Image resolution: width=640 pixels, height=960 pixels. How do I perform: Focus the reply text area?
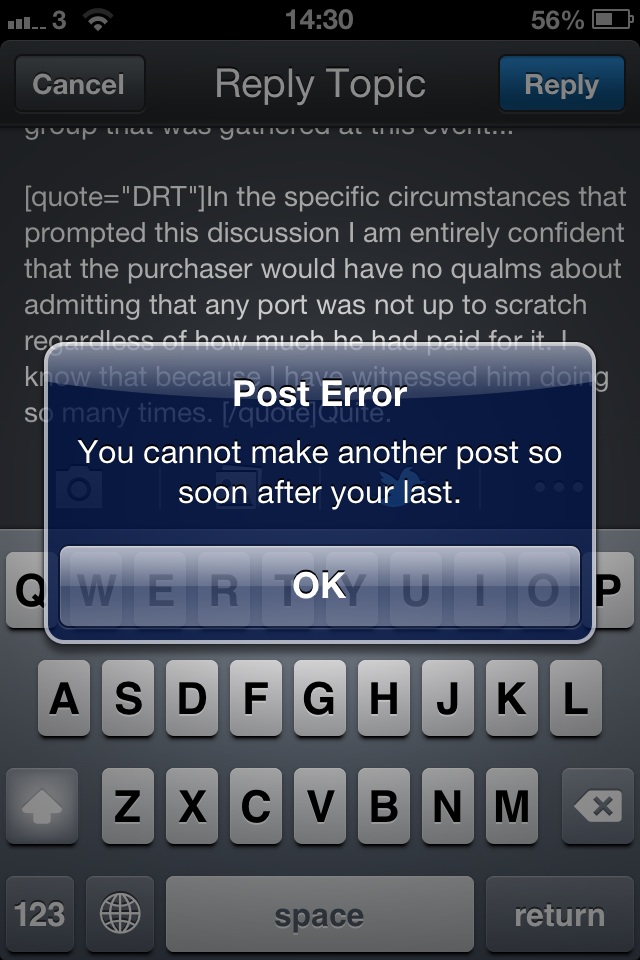(320, 240)
